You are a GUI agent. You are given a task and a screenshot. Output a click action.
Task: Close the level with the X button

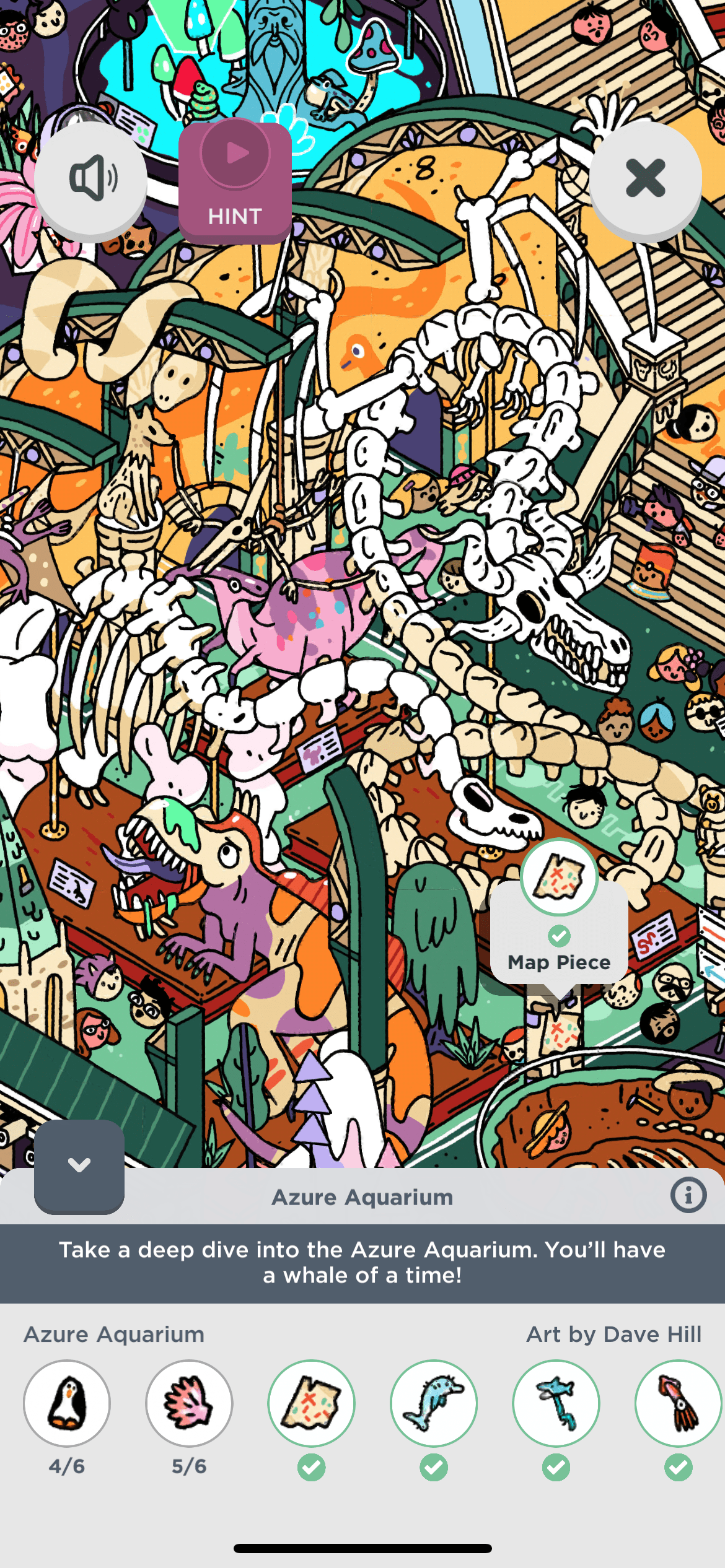click(x=645, y=178)
